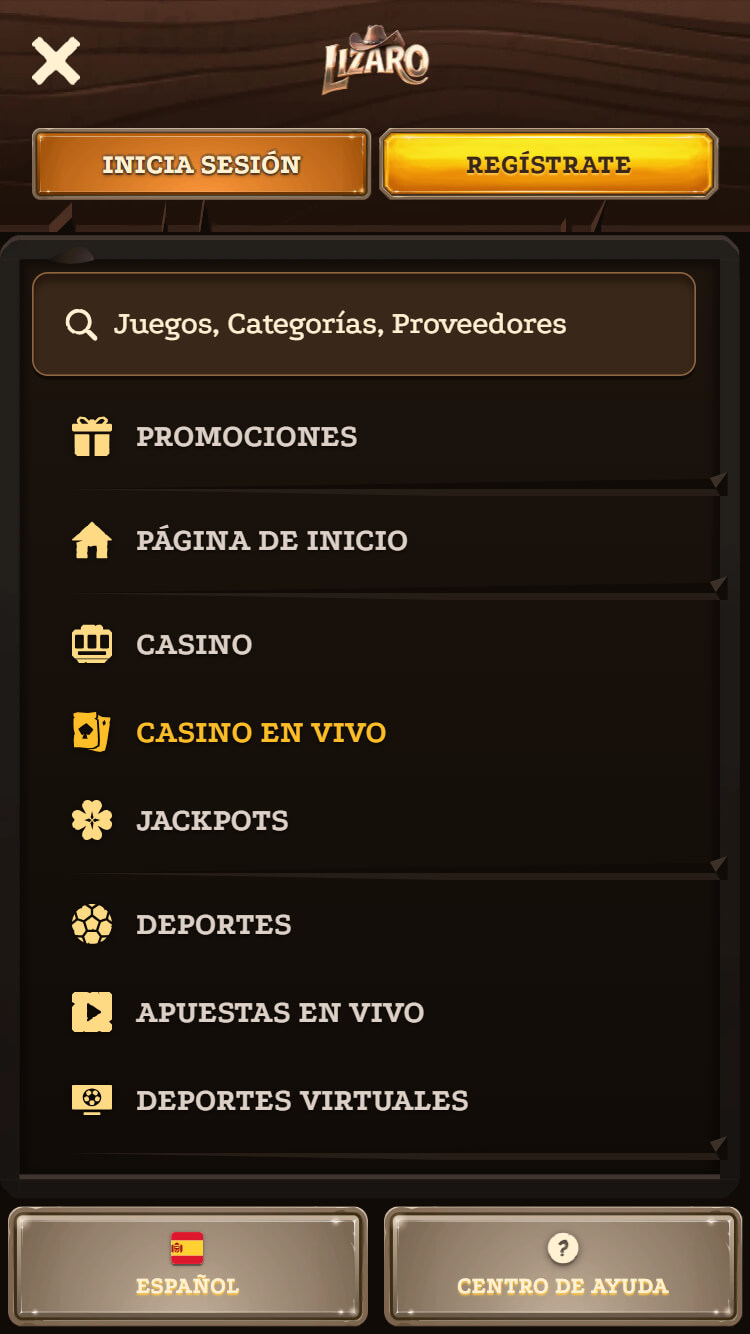Screen dimensions: 750x1334
Task: Open the Deportes section
Action: [375, 924]
